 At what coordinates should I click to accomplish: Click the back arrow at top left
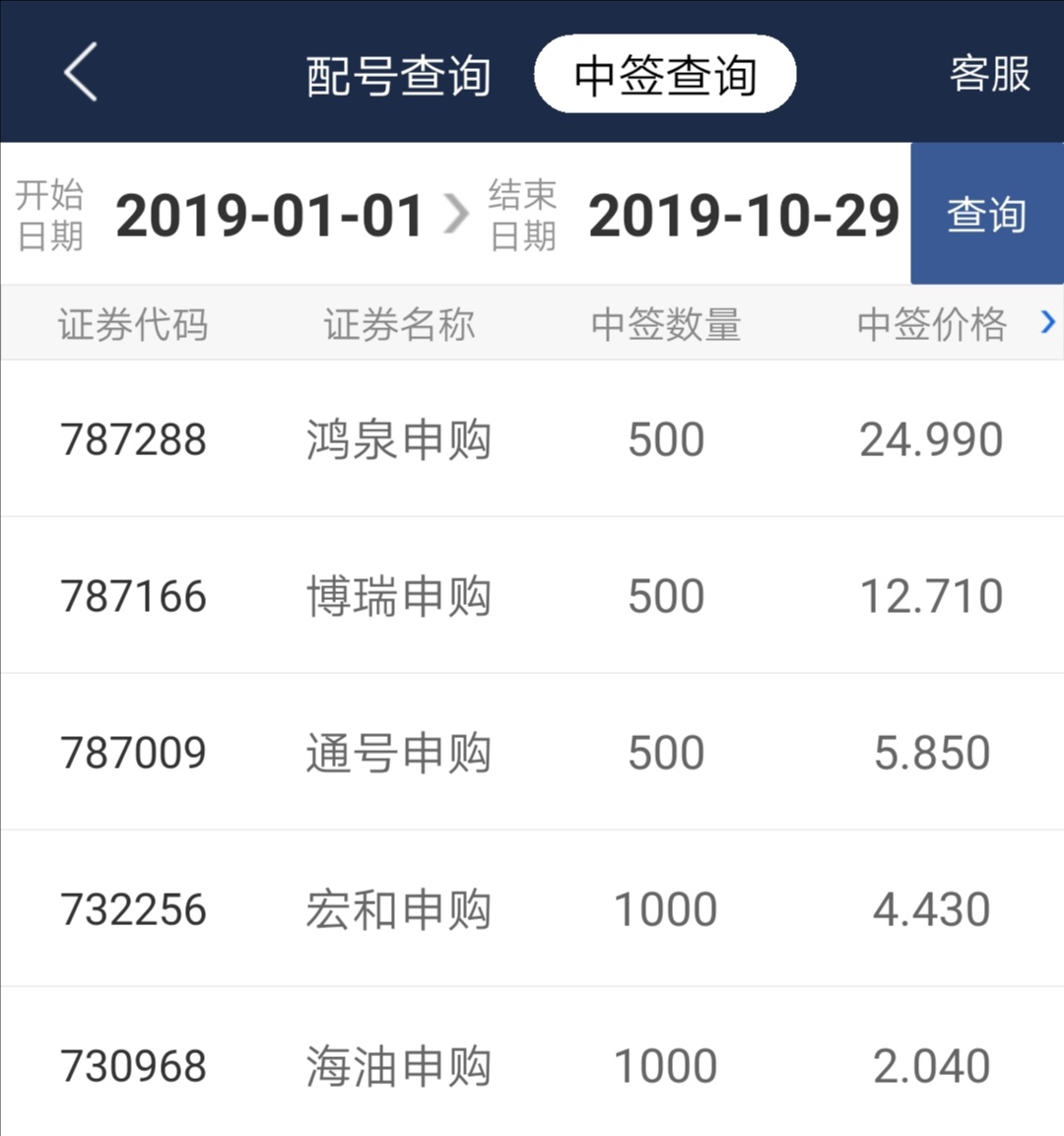tap(79, 73)
